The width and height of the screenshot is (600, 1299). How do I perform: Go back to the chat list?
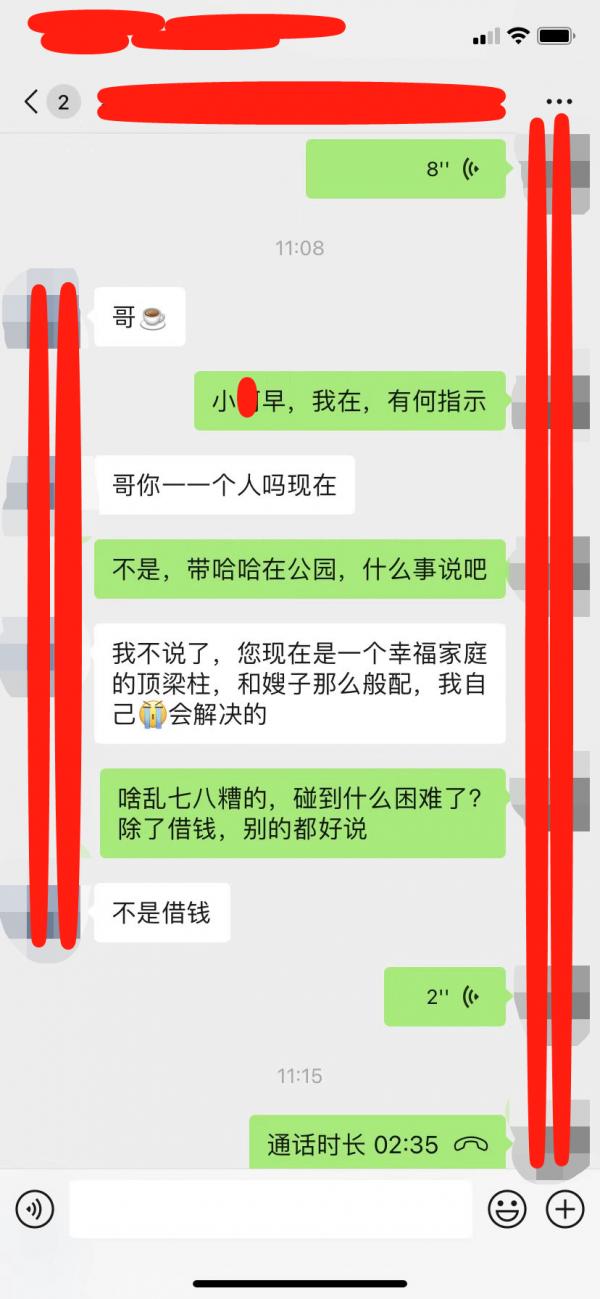click(x=33, y=101)
